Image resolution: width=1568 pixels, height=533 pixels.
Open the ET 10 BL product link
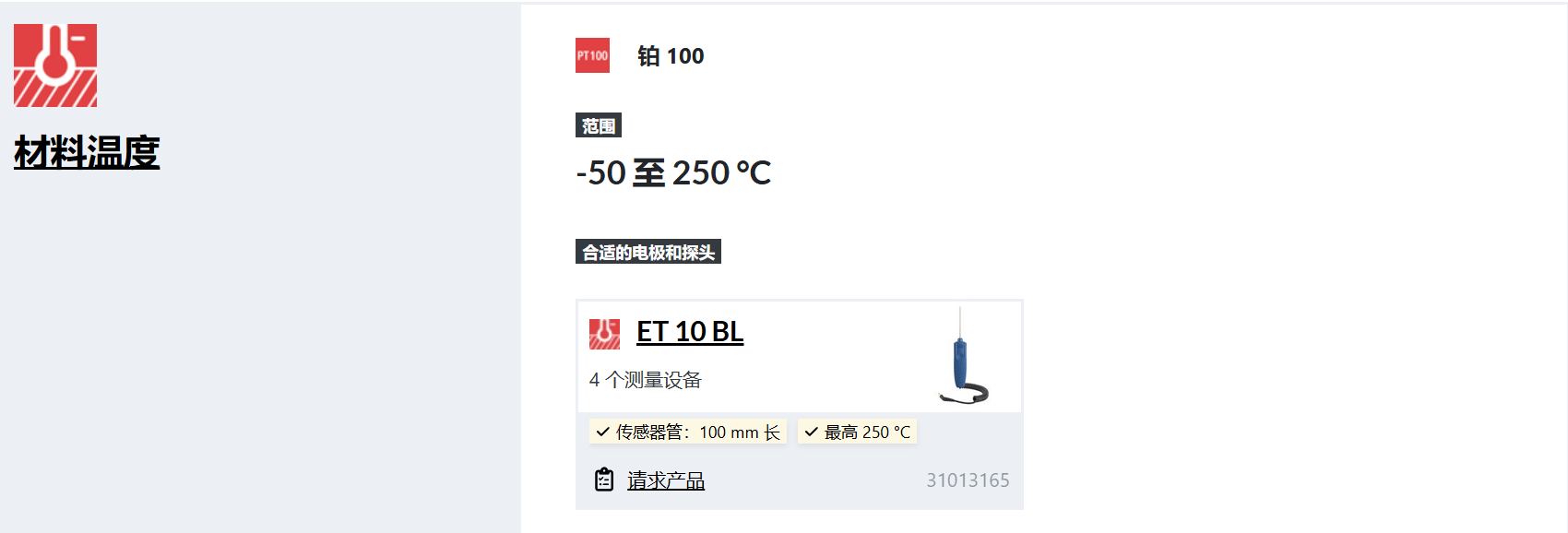(689, 332)
